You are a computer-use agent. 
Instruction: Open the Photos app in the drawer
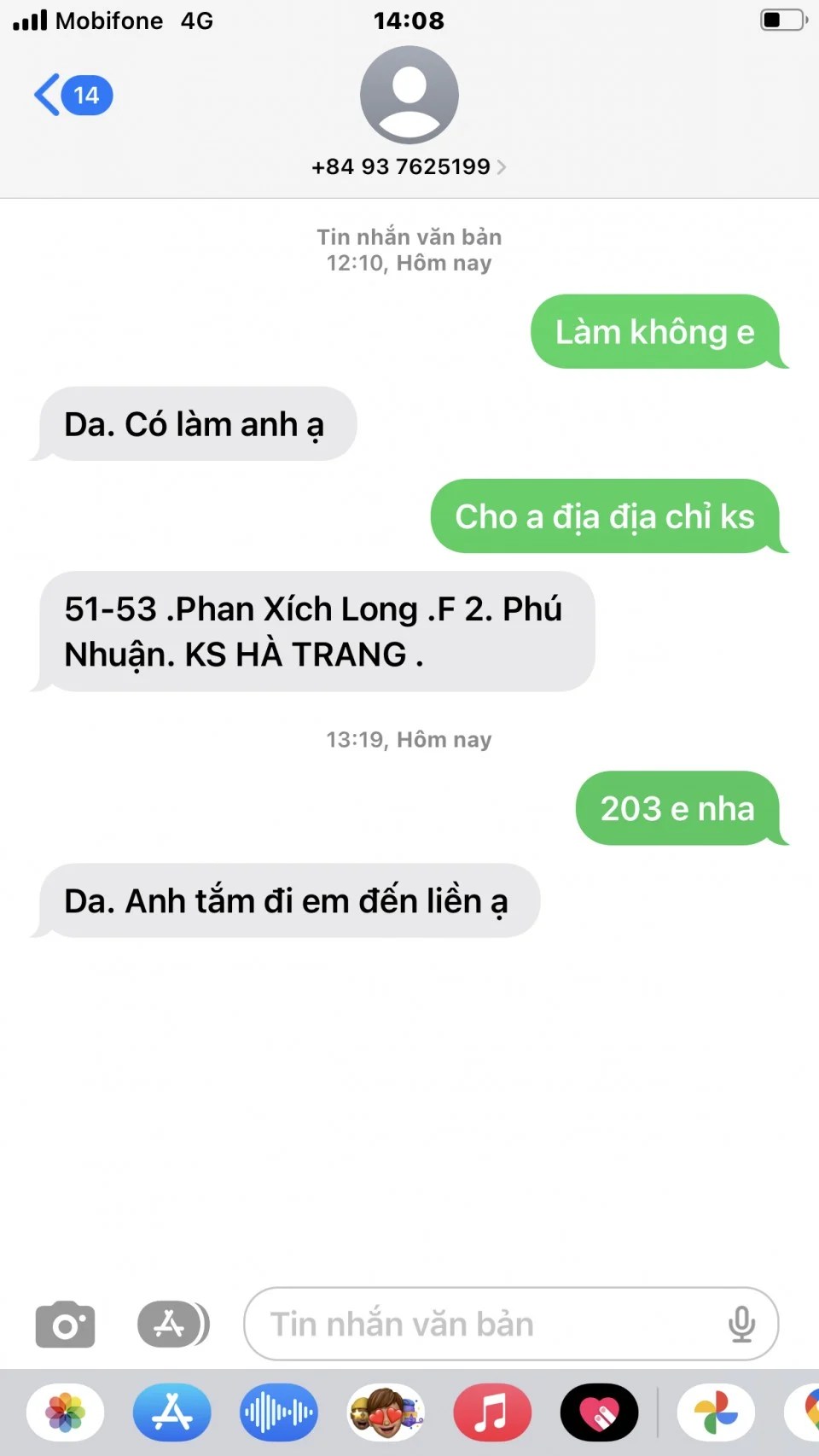(66, 1413)
